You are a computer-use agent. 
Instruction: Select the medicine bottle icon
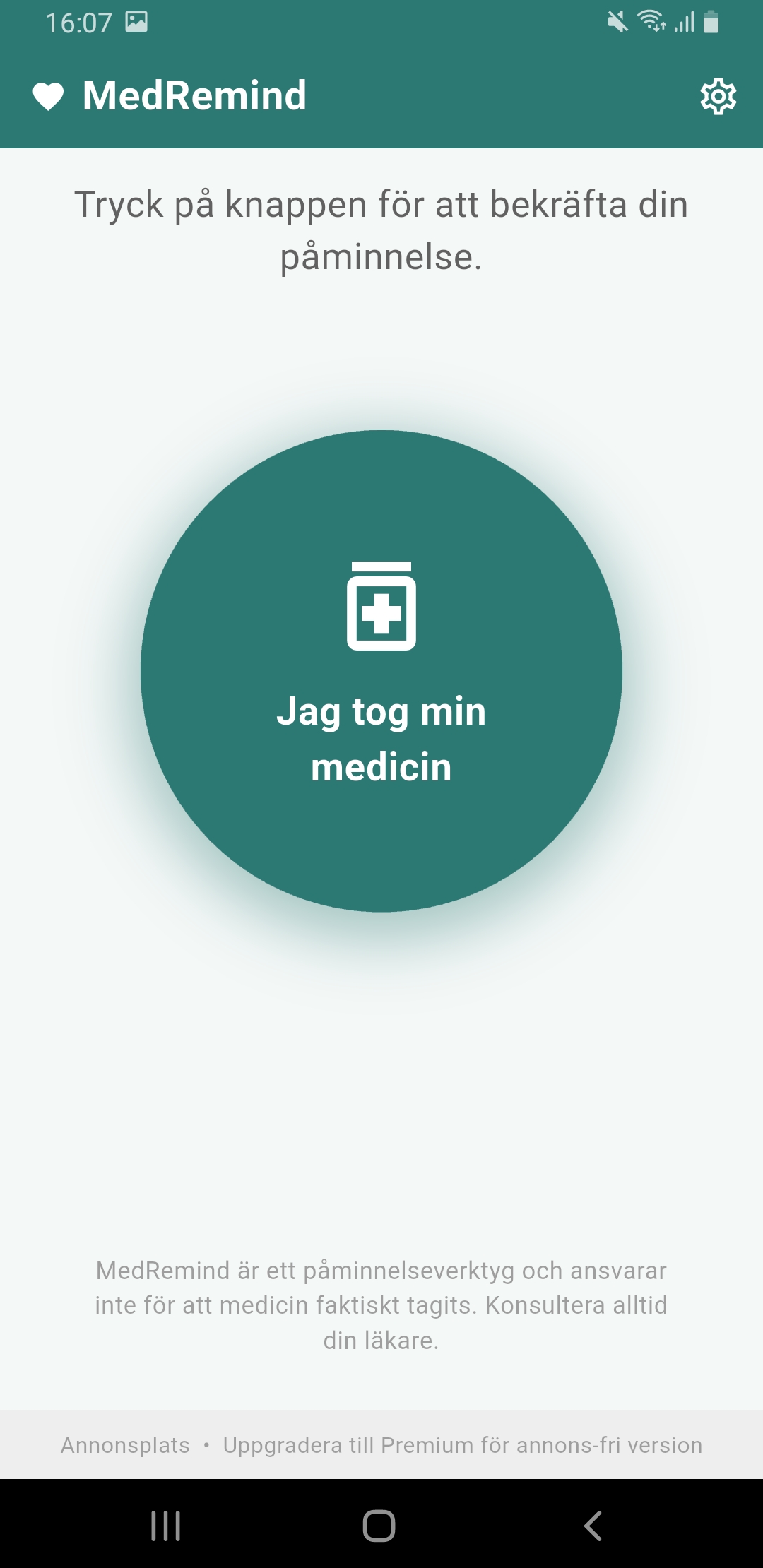[x=381, y=606]
